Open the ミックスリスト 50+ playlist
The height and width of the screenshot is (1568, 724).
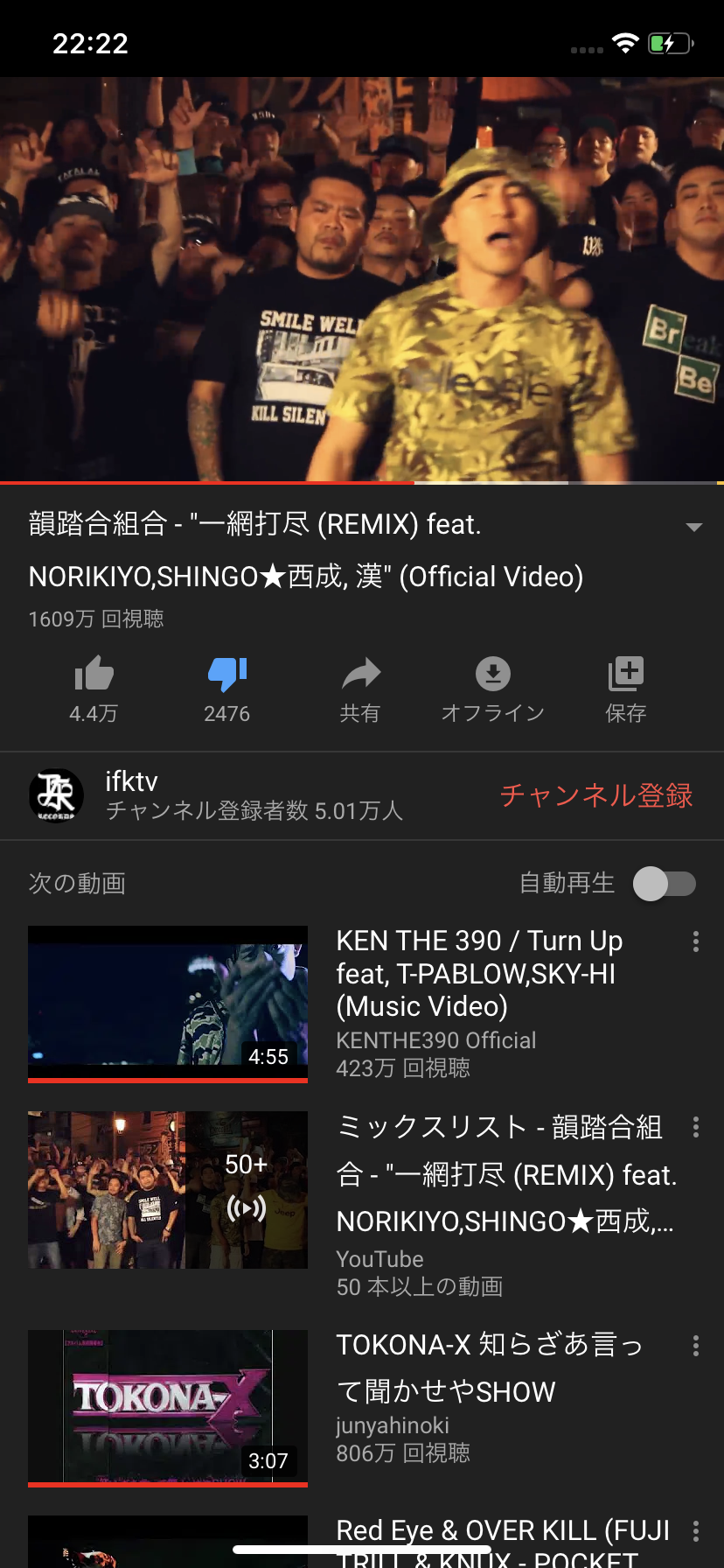point(168,1190)
